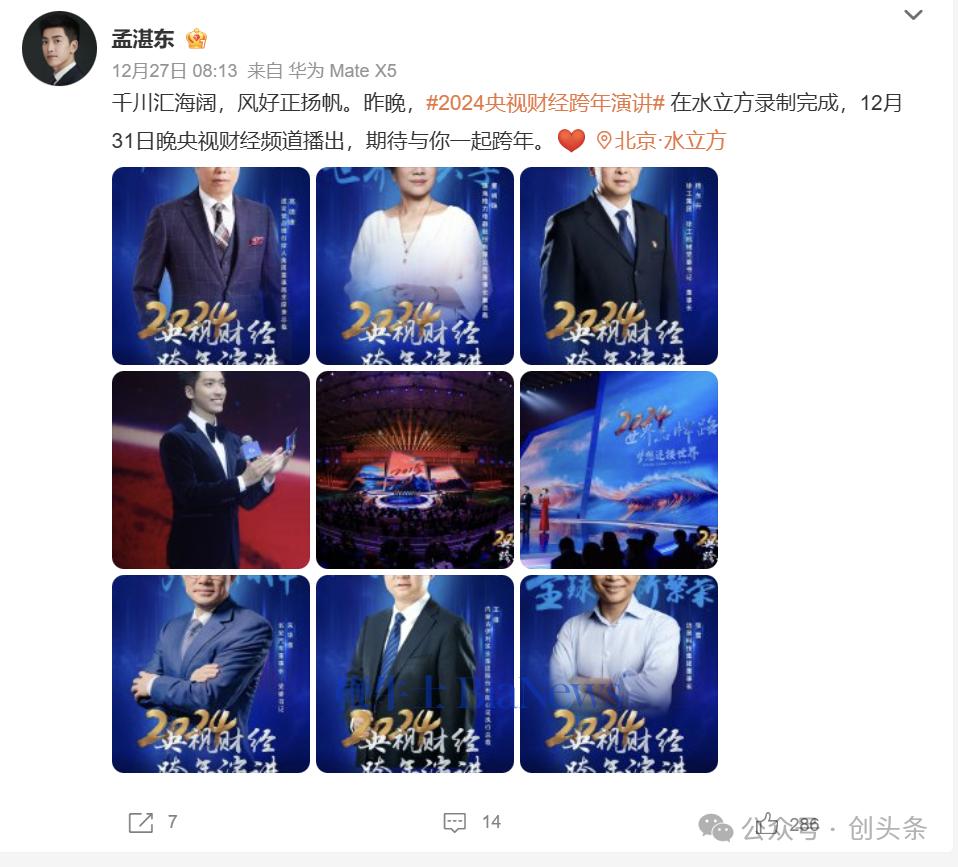Screen dimensions: 958x867
Task: Open the wide auditorium audience photo
Action: (415, 469)
